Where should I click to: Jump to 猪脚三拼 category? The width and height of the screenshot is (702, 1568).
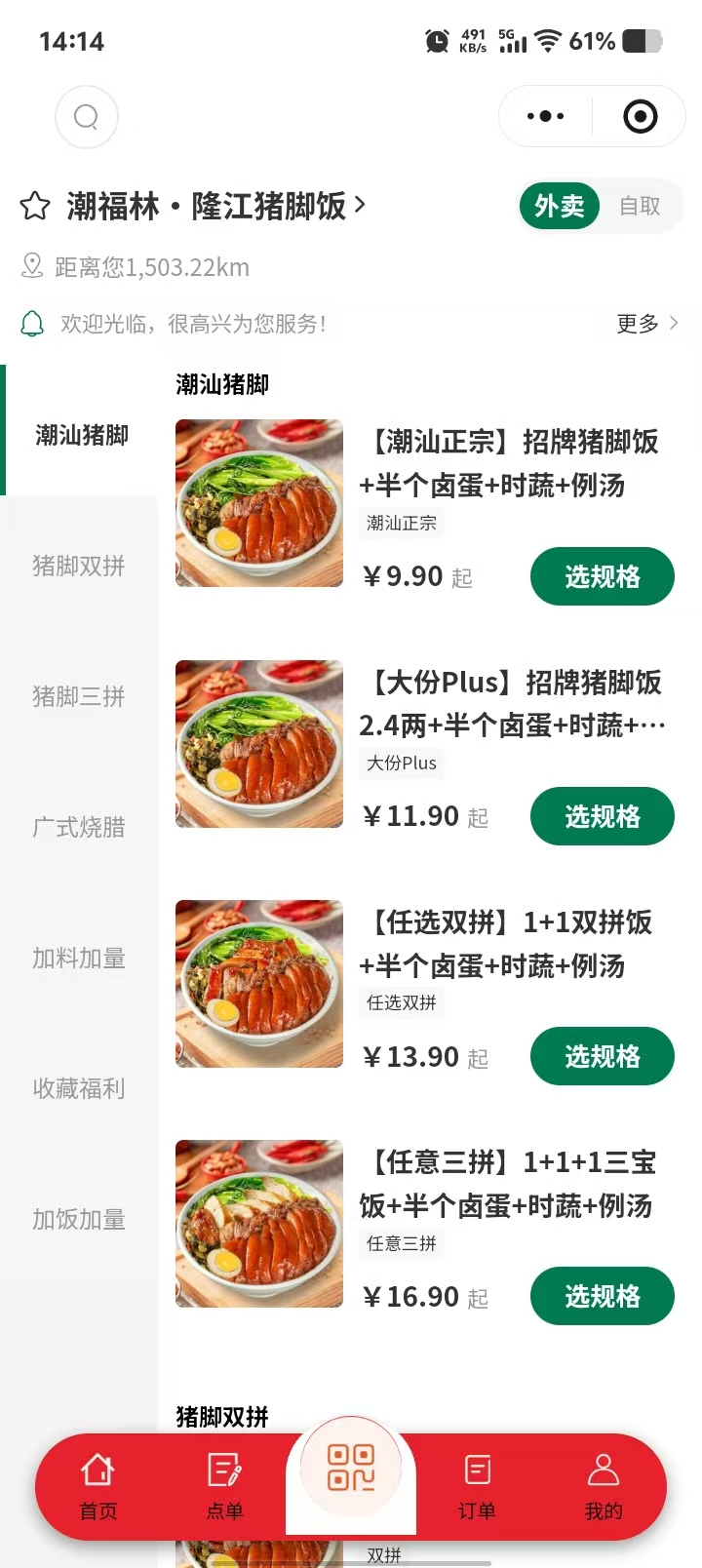tap(79, 696)
